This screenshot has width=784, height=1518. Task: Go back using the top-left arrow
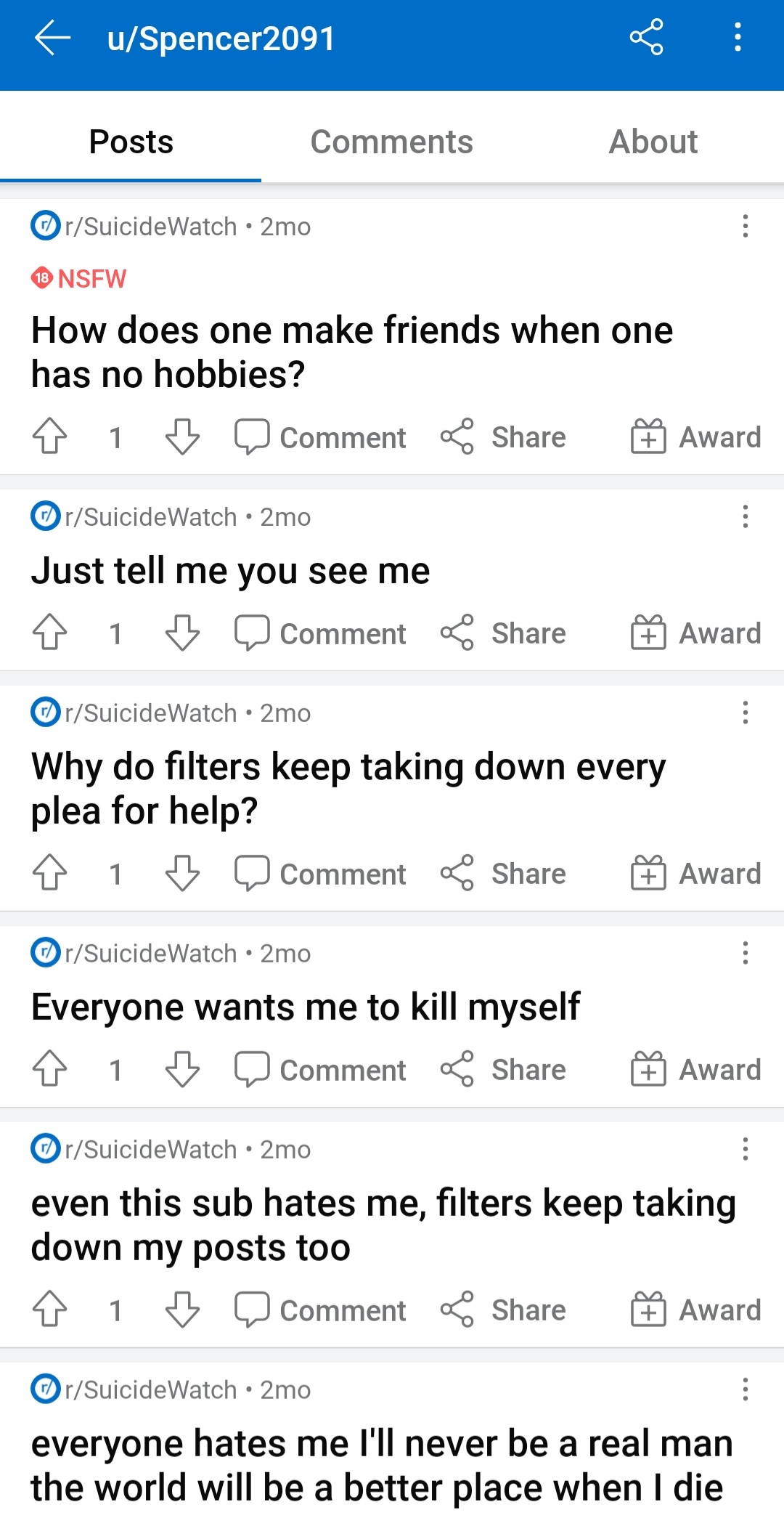(52, 38)
